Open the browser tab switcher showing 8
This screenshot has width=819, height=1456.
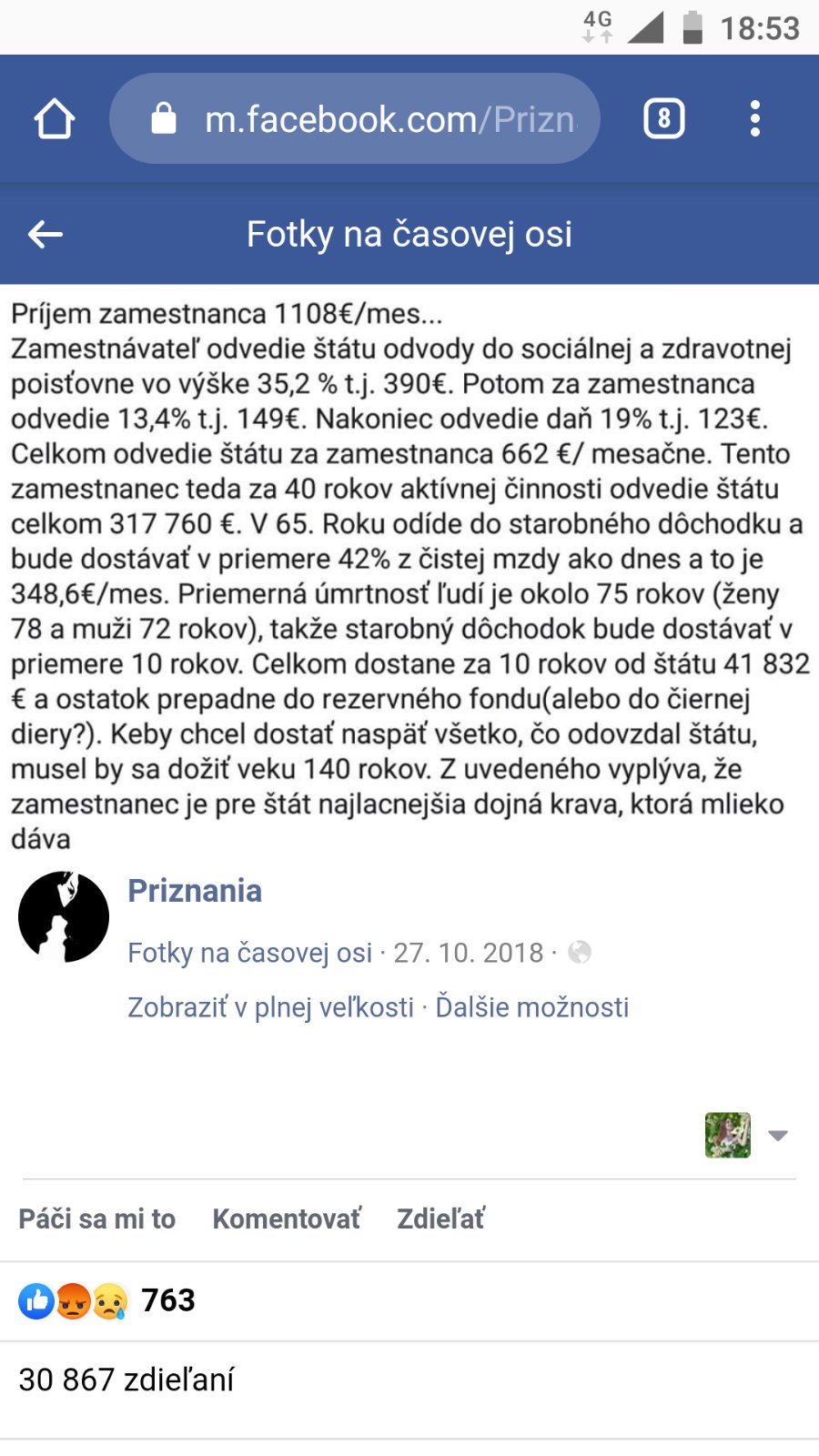pos(664,118)
